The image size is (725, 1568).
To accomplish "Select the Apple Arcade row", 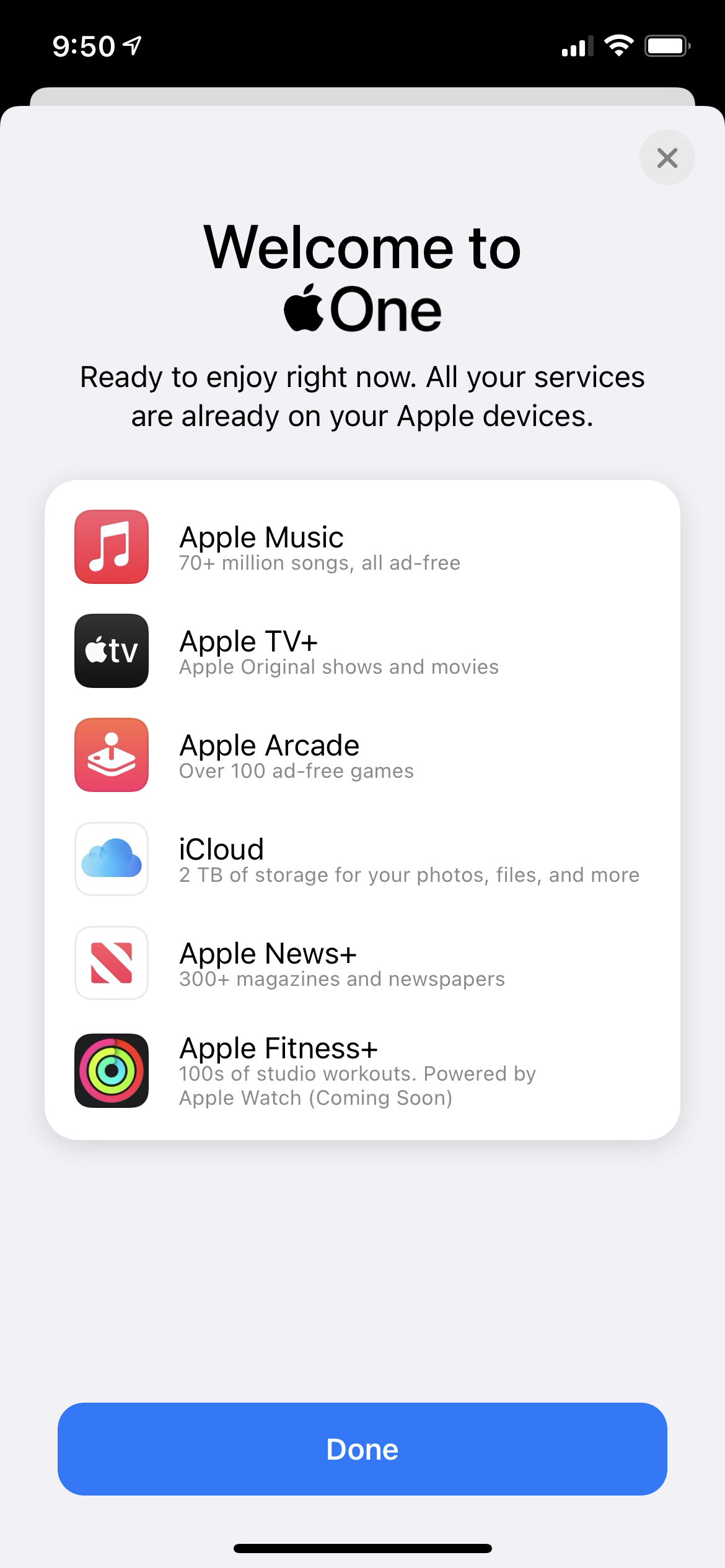I will pos(362,756).
